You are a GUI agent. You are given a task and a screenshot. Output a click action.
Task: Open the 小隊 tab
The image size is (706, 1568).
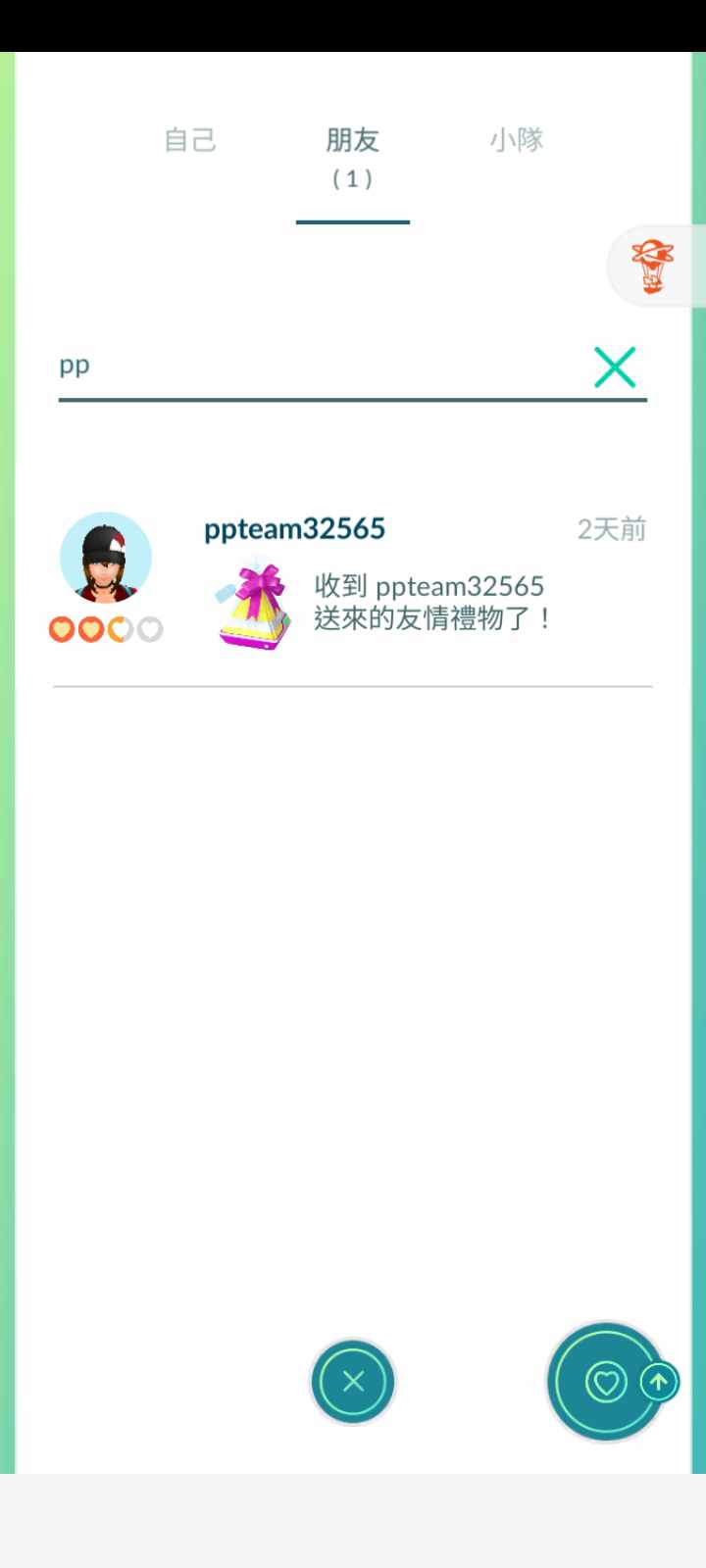coord(516,140)
